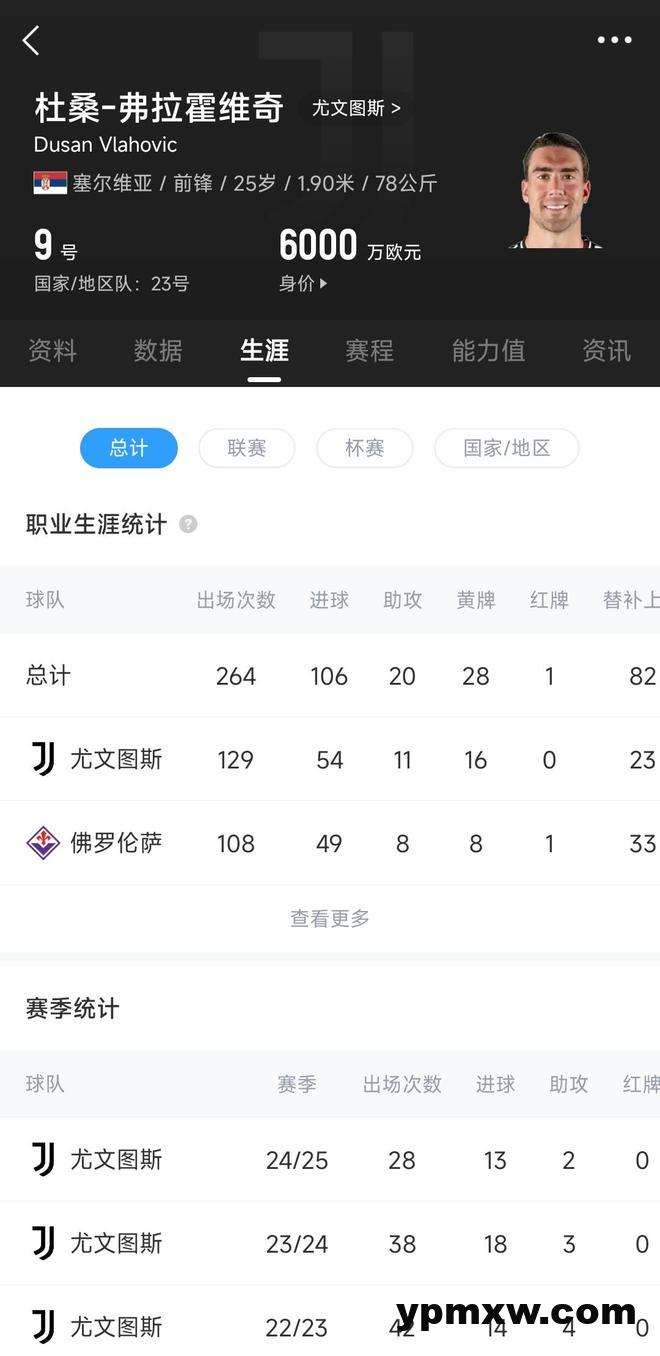
Task: Expand the 身价 market value details
Action: coord(303,284)
